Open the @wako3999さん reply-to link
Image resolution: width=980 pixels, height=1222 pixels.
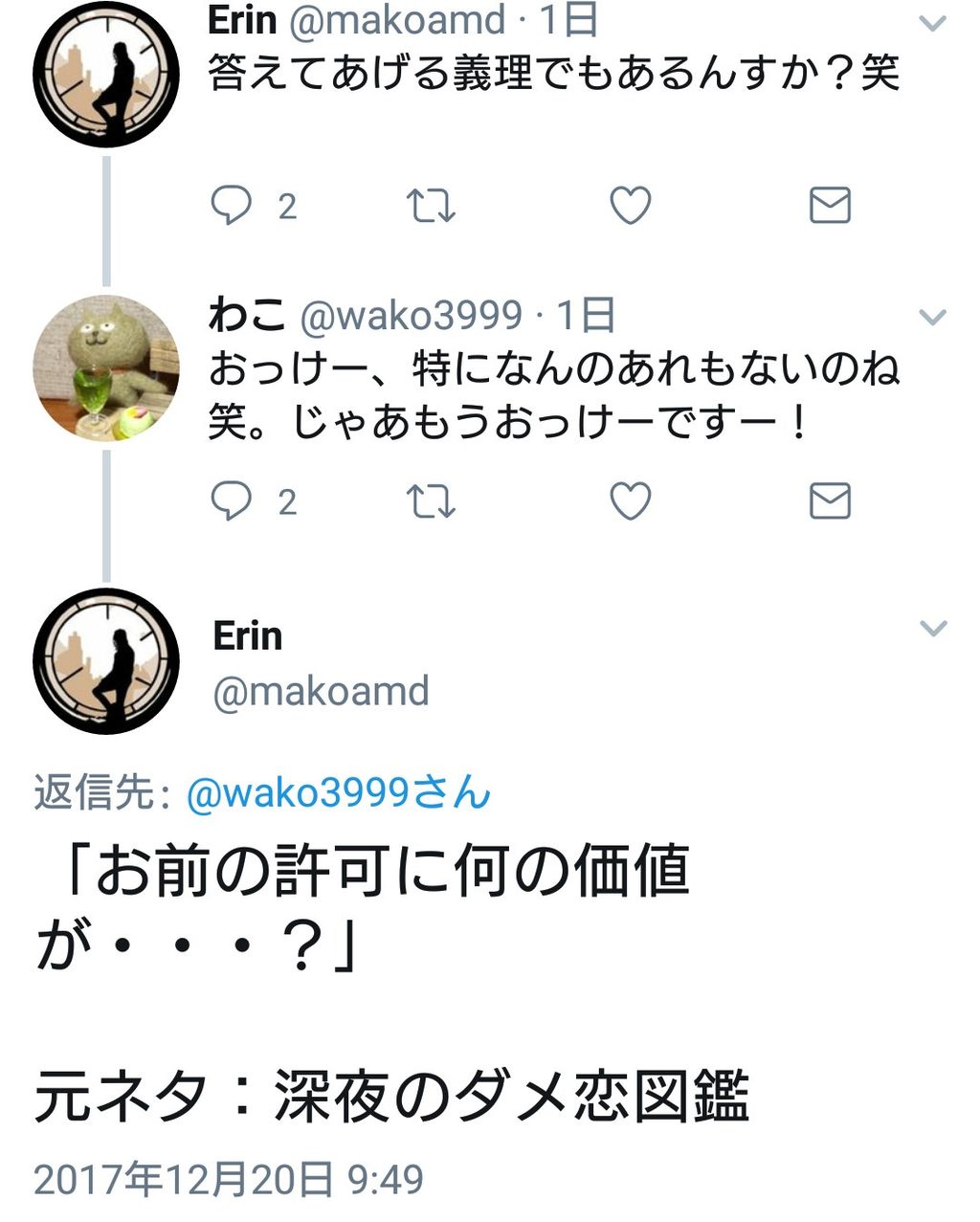[339, 793]
